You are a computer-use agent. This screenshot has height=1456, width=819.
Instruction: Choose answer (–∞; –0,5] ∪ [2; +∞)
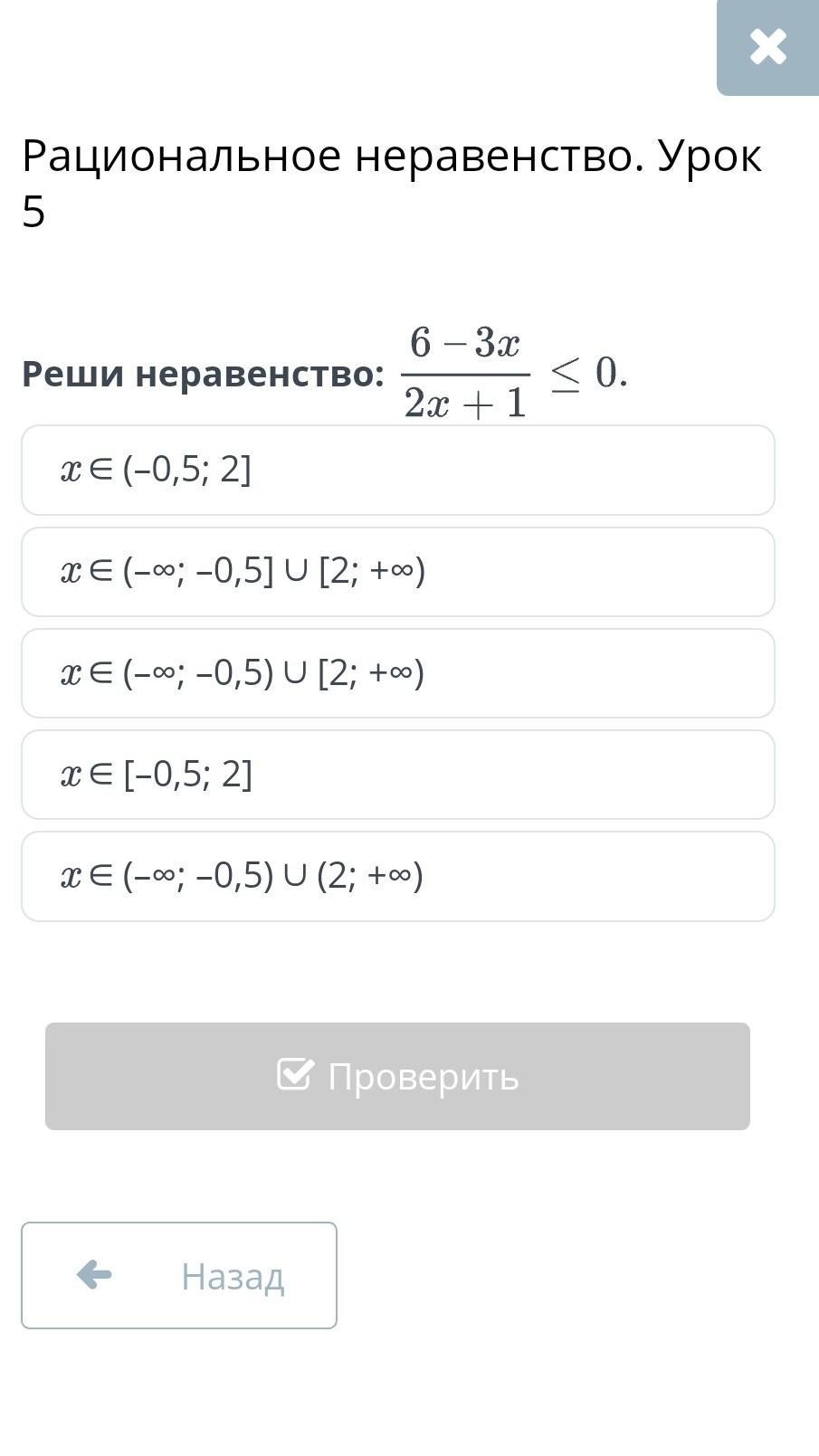click(398, 572)
